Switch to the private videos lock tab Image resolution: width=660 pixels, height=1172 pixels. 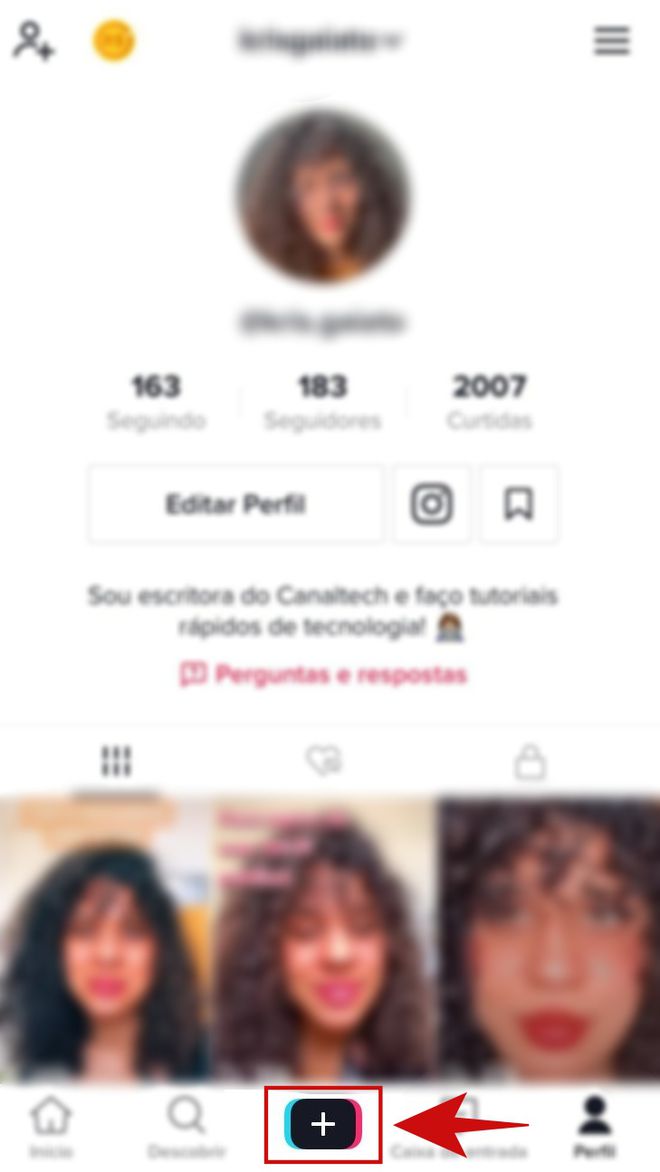click(530, 762)
